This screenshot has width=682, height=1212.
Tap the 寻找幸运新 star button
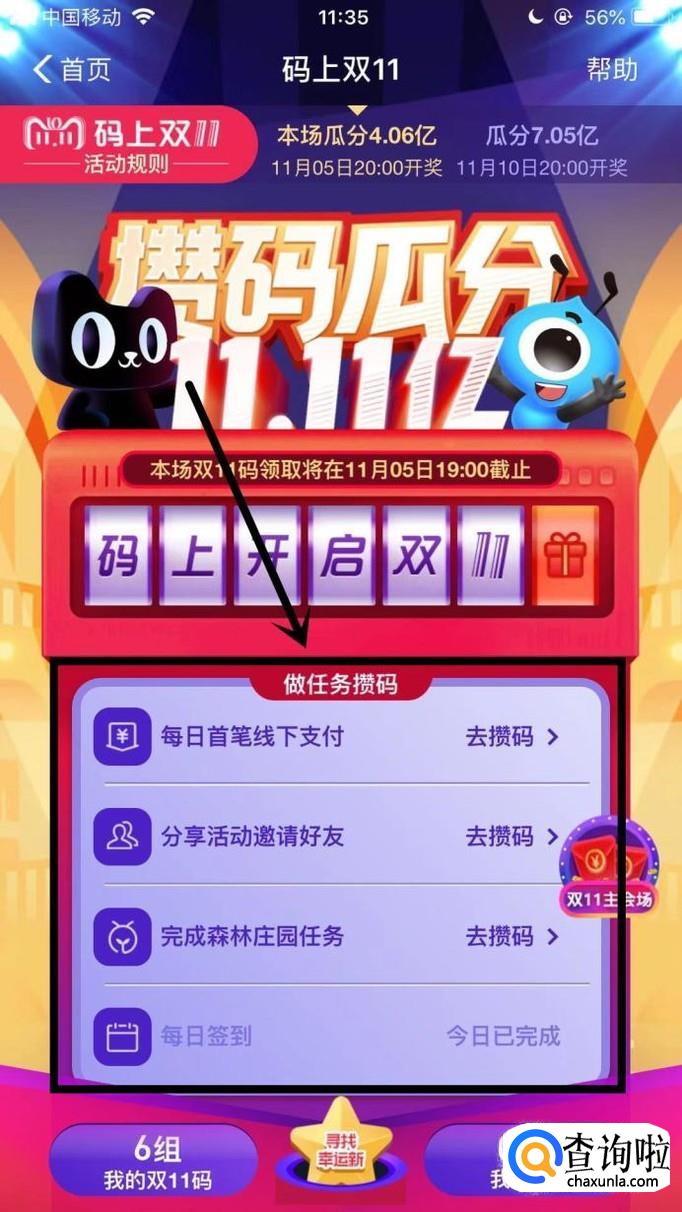tap(340, 1147)
